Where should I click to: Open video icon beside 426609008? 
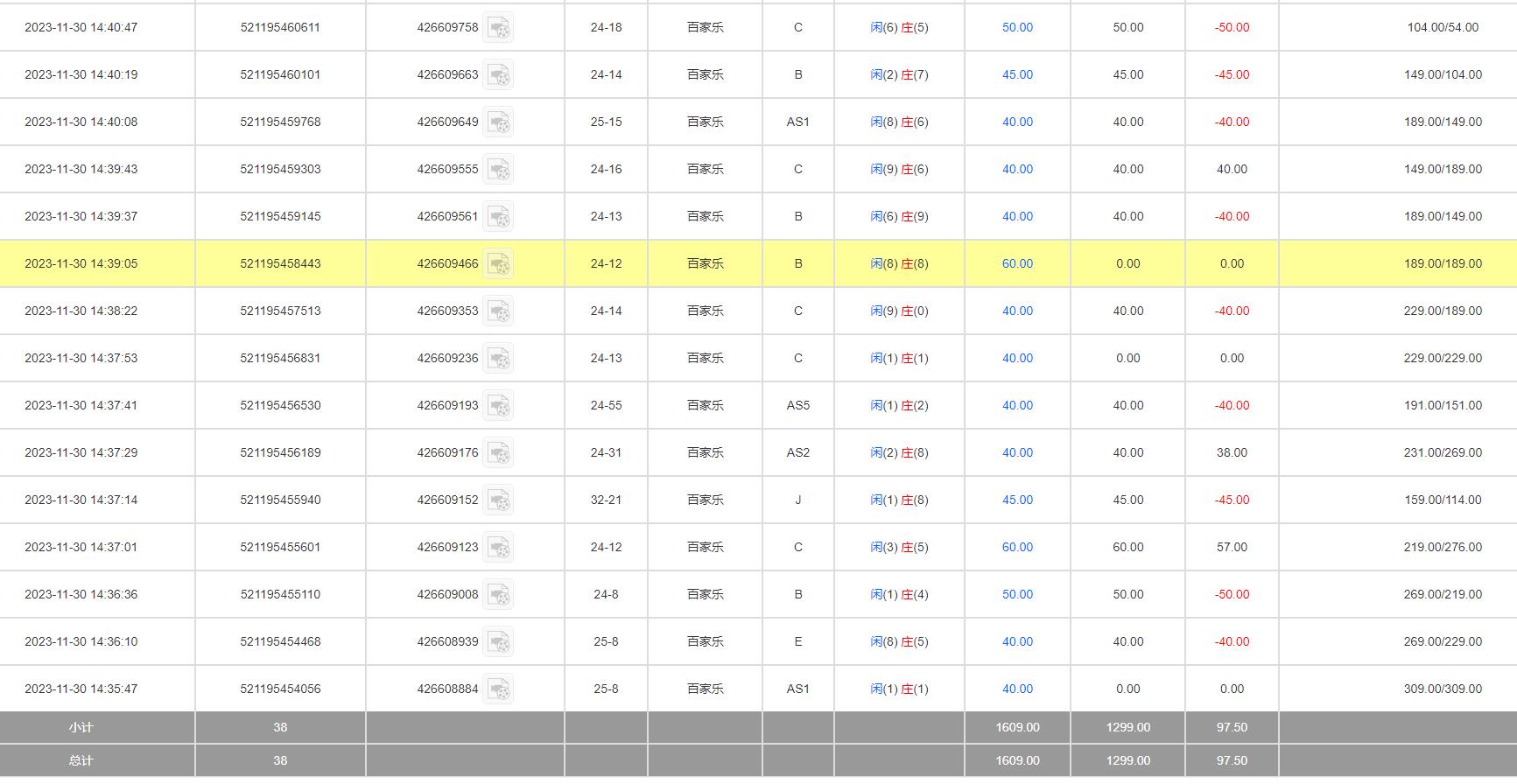[x=498, y=595]
